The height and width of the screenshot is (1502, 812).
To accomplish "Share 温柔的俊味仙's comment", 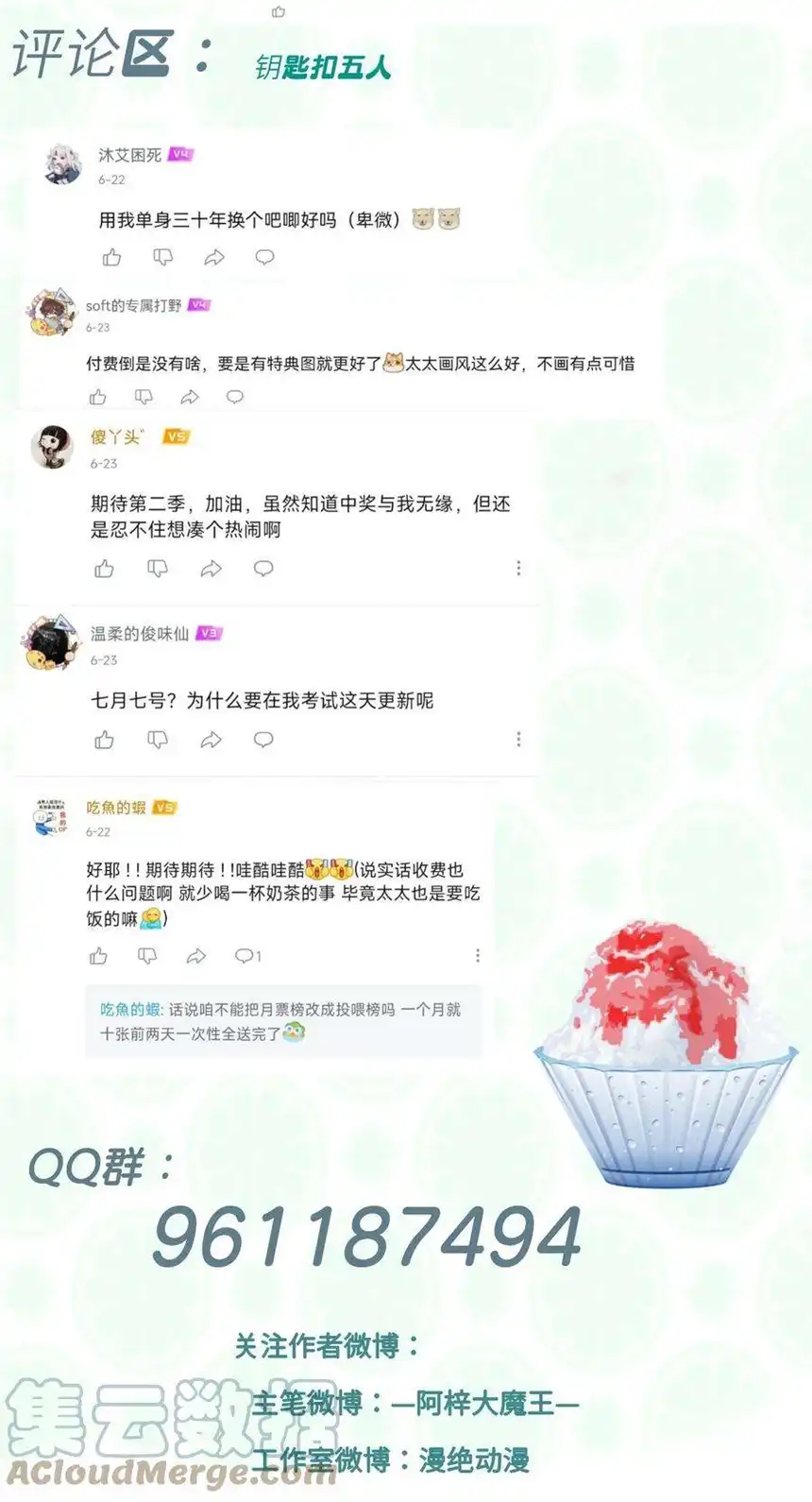I will pyautogui.click(x=209, y=741).
